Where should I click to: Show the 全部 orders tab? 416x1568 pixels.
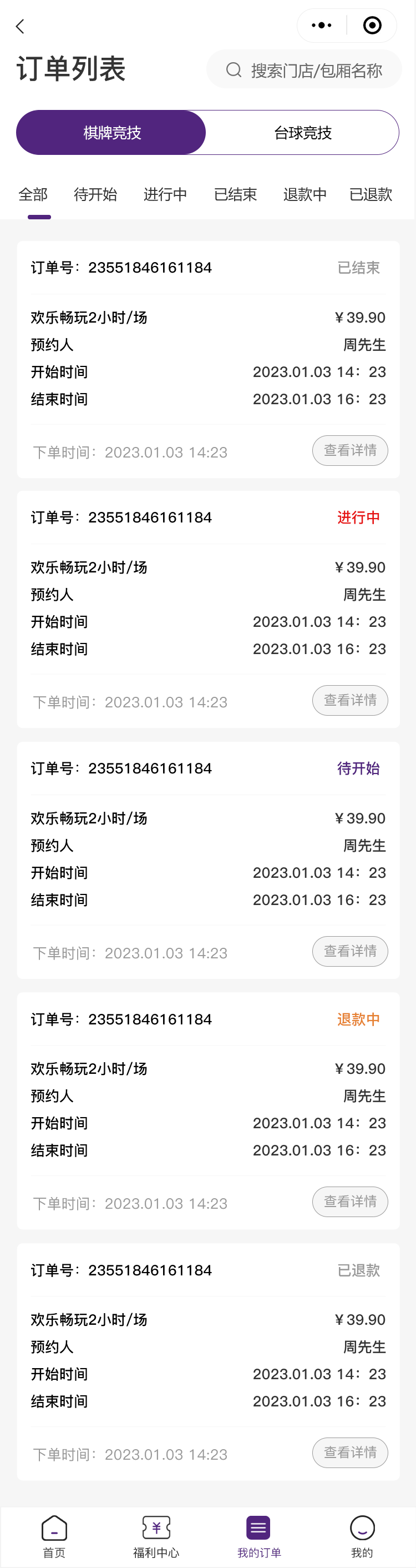tap(33, 195)
